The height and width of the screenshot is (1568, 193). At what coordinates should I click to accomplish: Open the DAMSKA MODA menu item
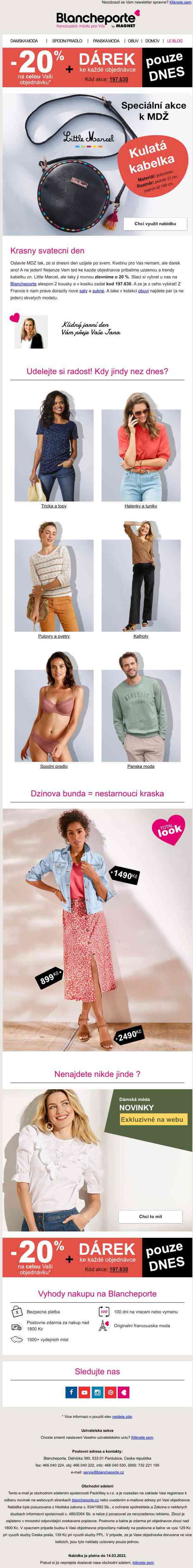tap(24, 41)
